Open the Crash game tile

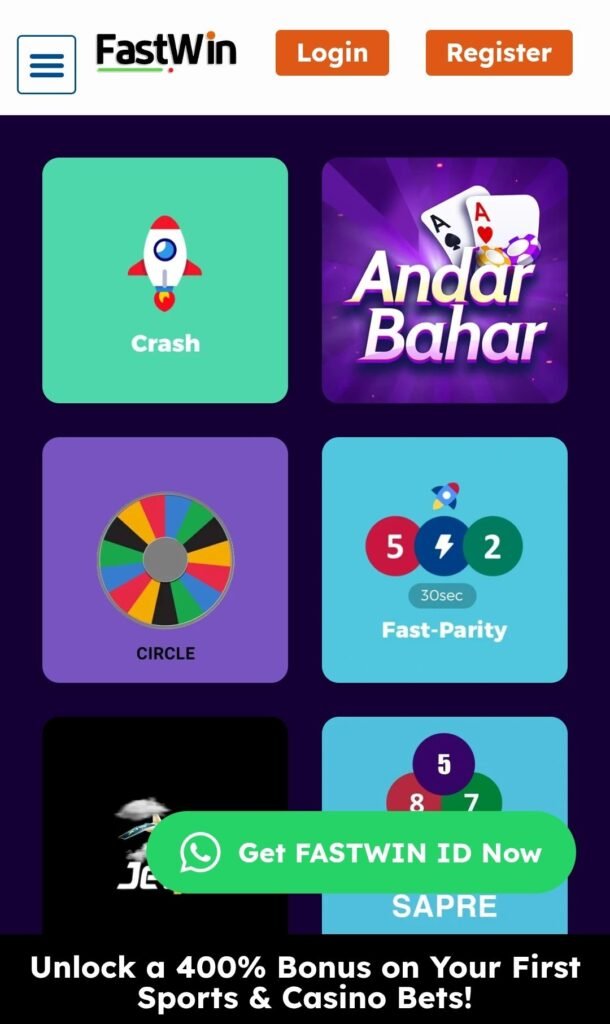coord(165,280)
